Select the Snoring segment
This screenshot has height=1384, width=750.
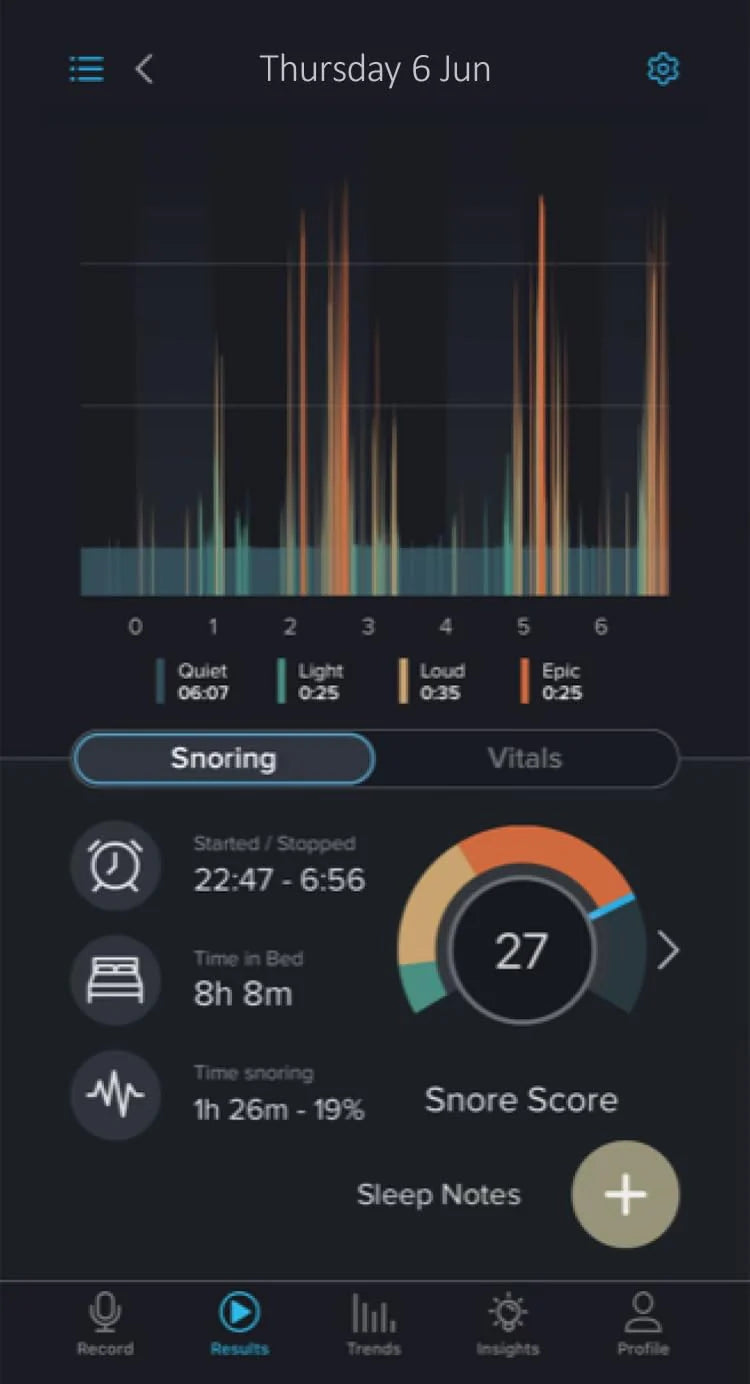(x=224, y=759)
